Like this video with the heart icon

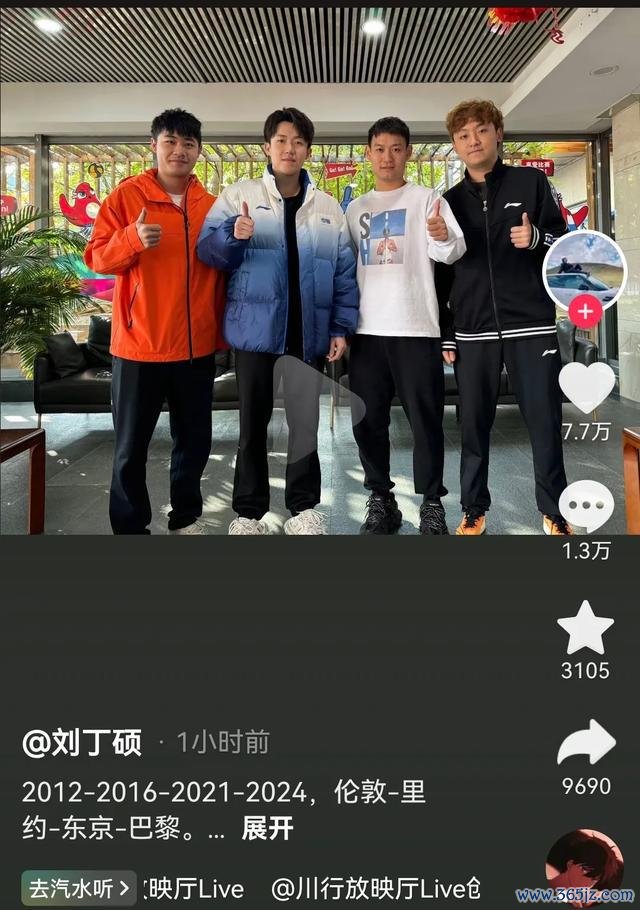tap(586, 387)
